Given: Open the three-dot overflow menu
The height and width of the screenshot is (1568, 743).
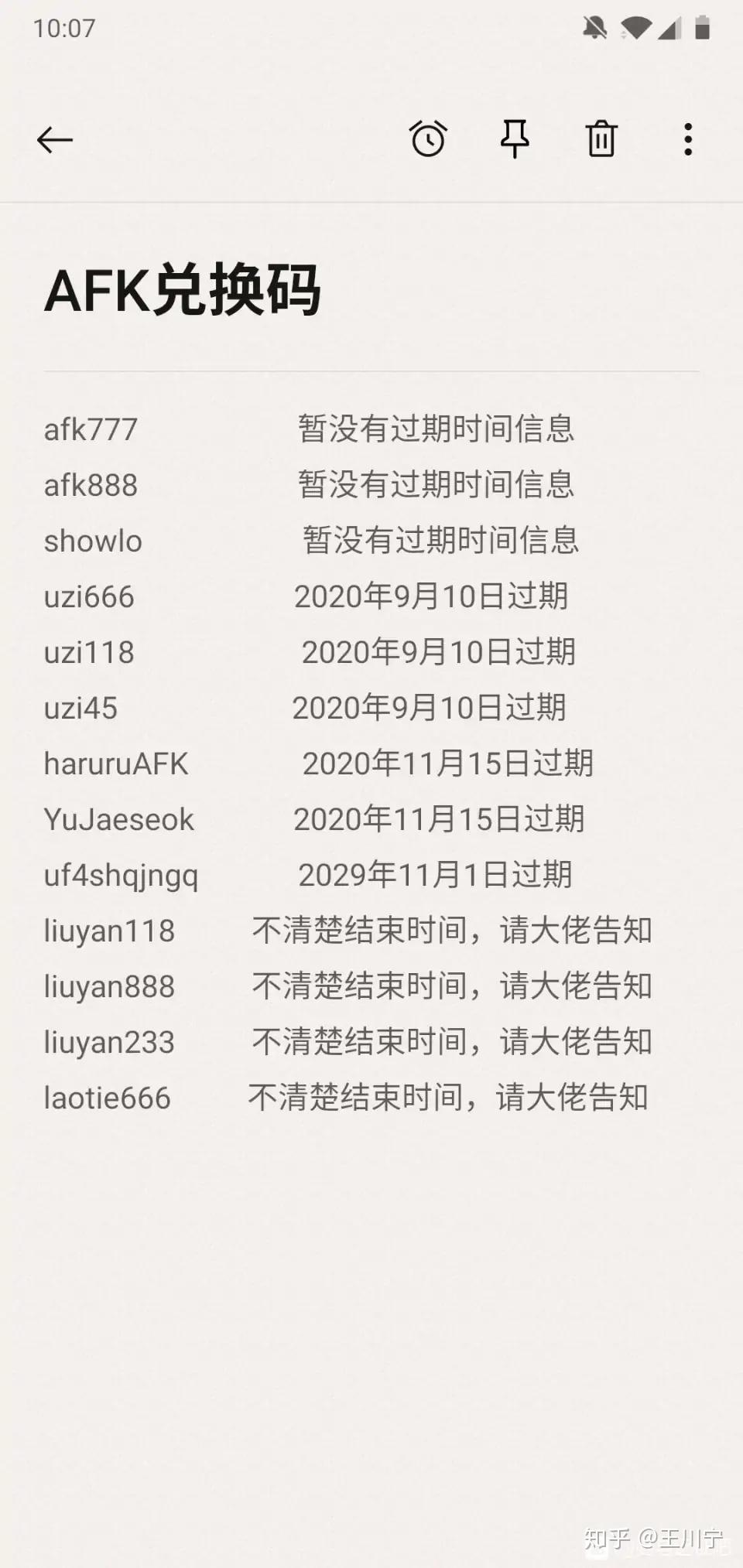Looking at the screenshot, I should click(688, 140).
